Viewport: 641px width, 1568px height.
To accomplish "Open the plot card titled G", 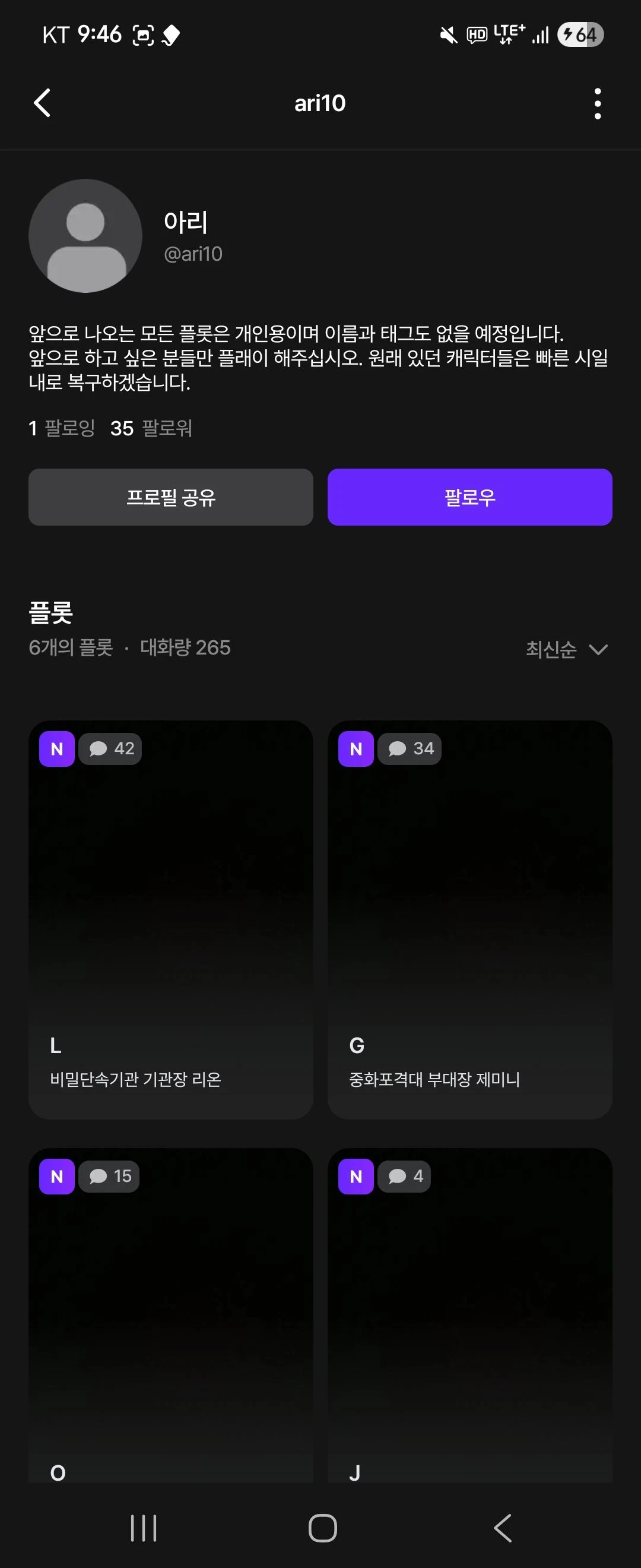I will pos(469,919).
